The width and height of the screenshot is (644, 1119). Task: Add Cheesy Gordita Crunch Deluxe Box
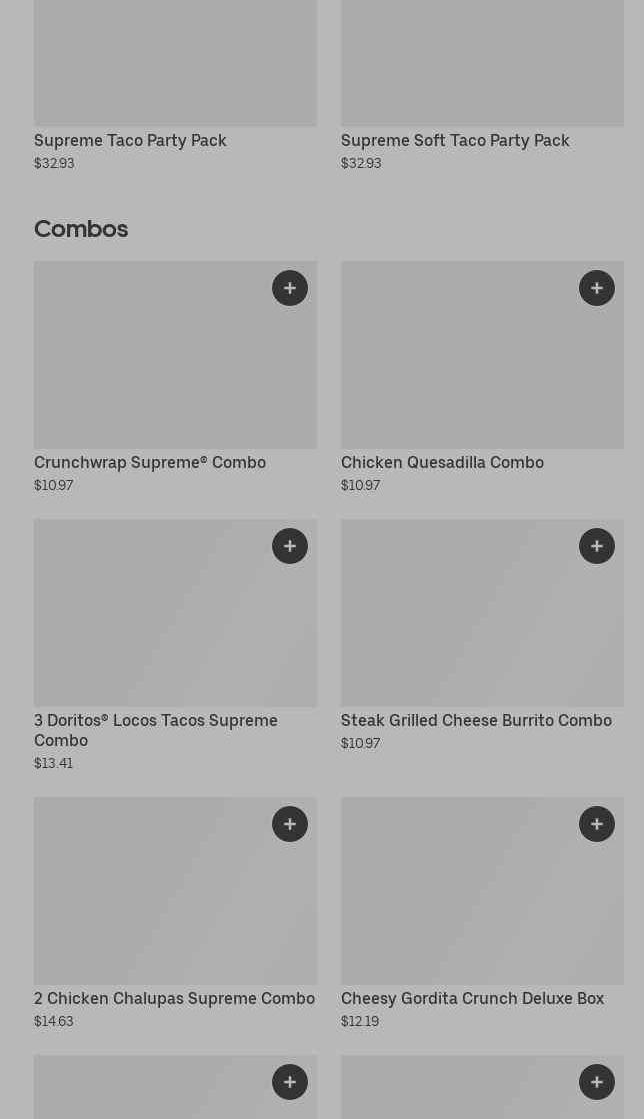pos(597,824)
